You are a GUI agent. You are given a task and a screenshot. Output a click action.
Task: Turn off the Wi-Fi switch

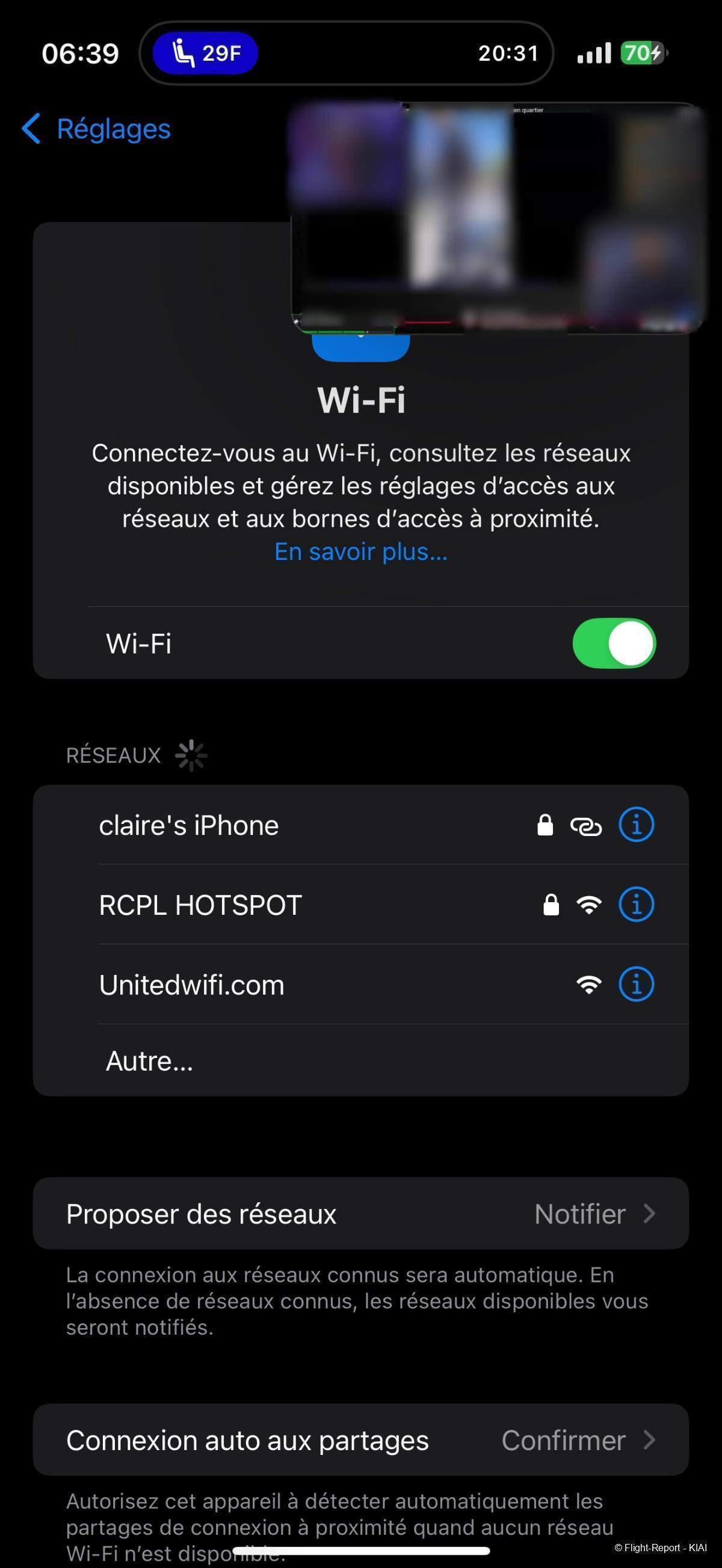pyautogui.click(x=613, y=644)
